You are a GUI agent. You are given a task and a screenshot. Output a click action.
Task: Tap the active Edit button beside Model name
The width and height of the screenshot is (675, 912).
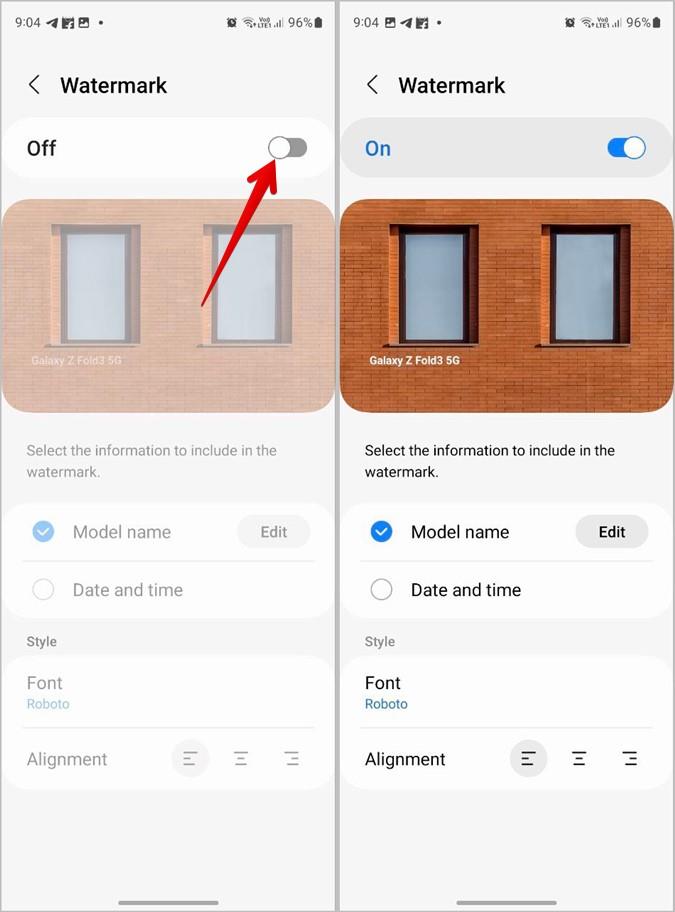point(611,532)
